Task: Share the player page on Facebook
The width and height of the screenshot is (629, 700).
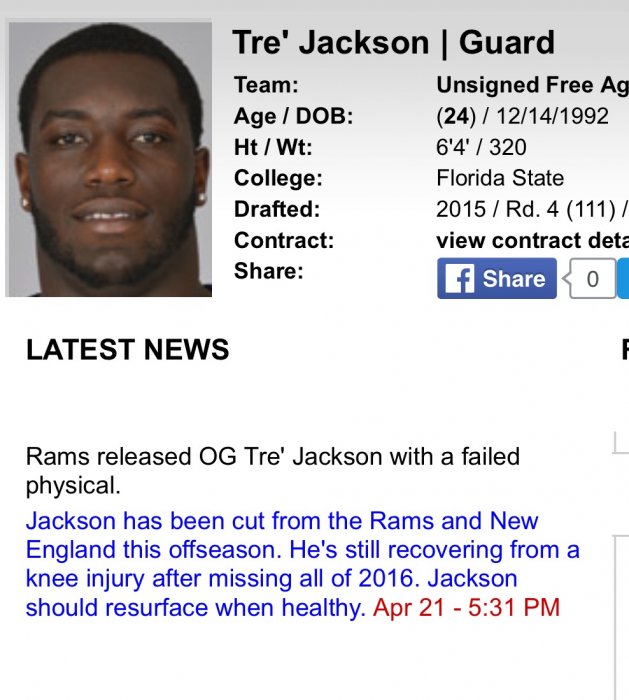Action: 496,279
